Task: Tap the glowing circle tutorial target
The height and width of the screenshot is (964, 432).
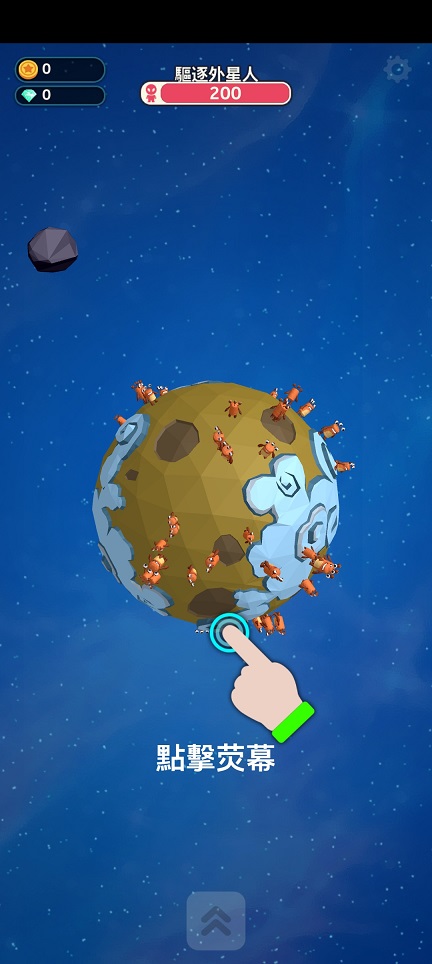Action: (x=229, y=633)
